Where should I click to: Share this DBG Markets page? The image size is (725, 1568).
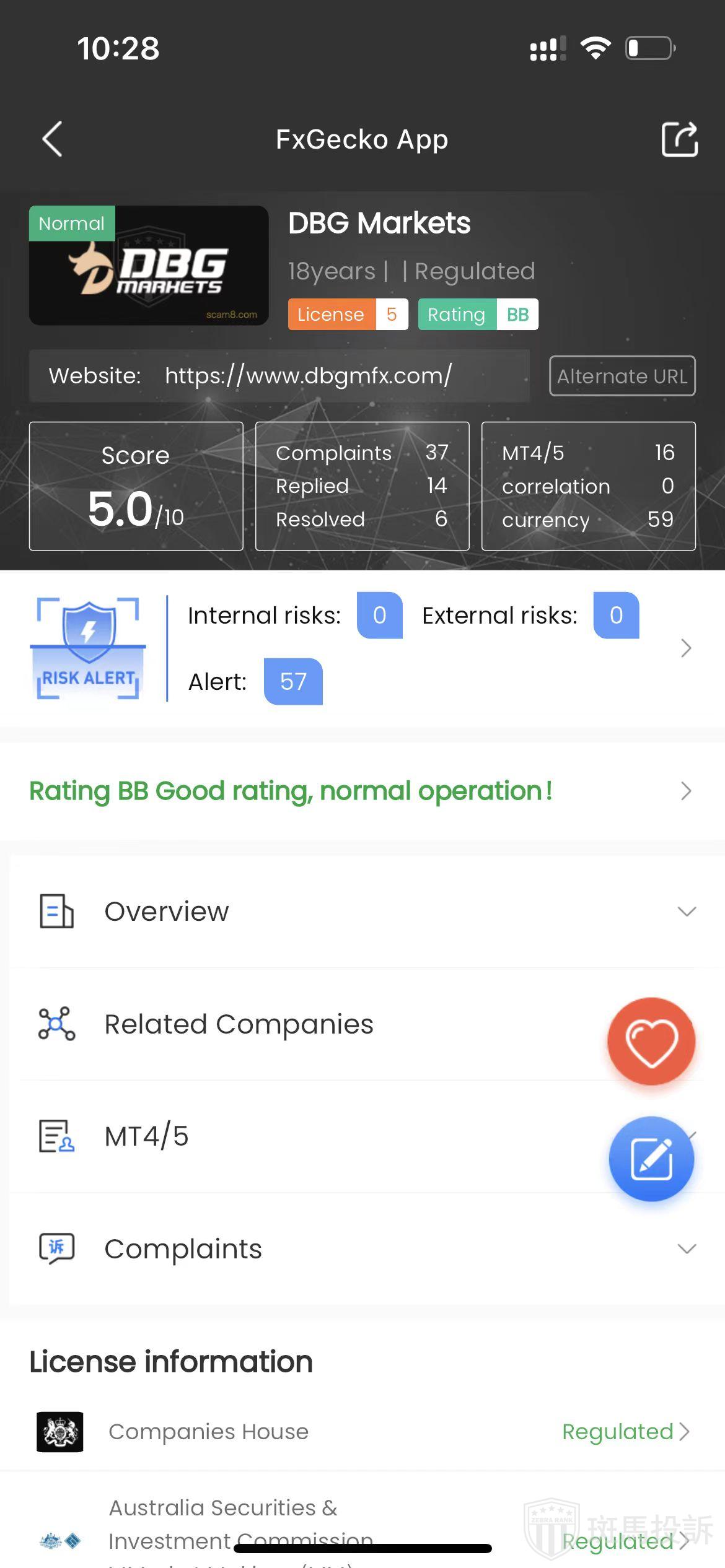679,139
